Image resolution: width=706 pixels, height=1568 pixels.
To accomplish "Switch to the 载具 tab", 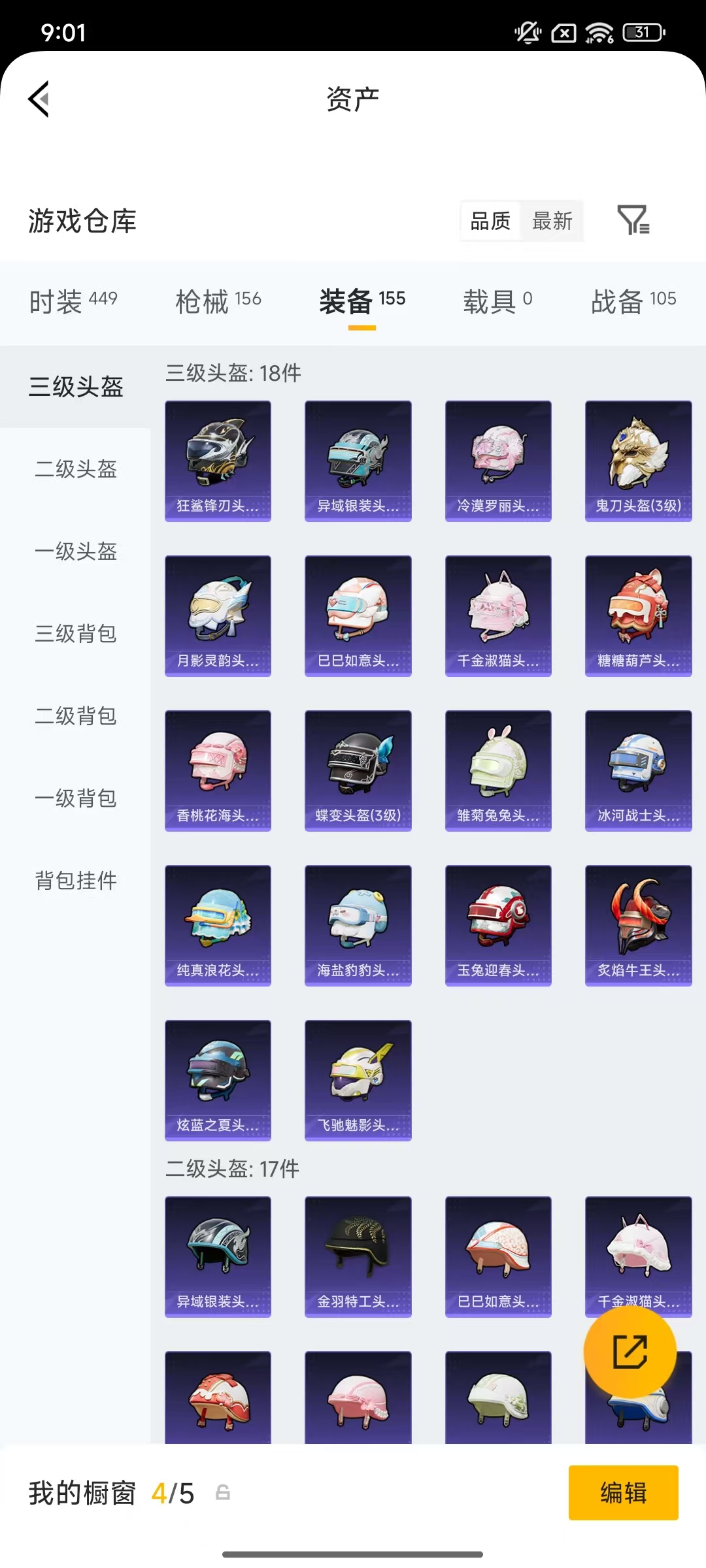I will (497, 301).
